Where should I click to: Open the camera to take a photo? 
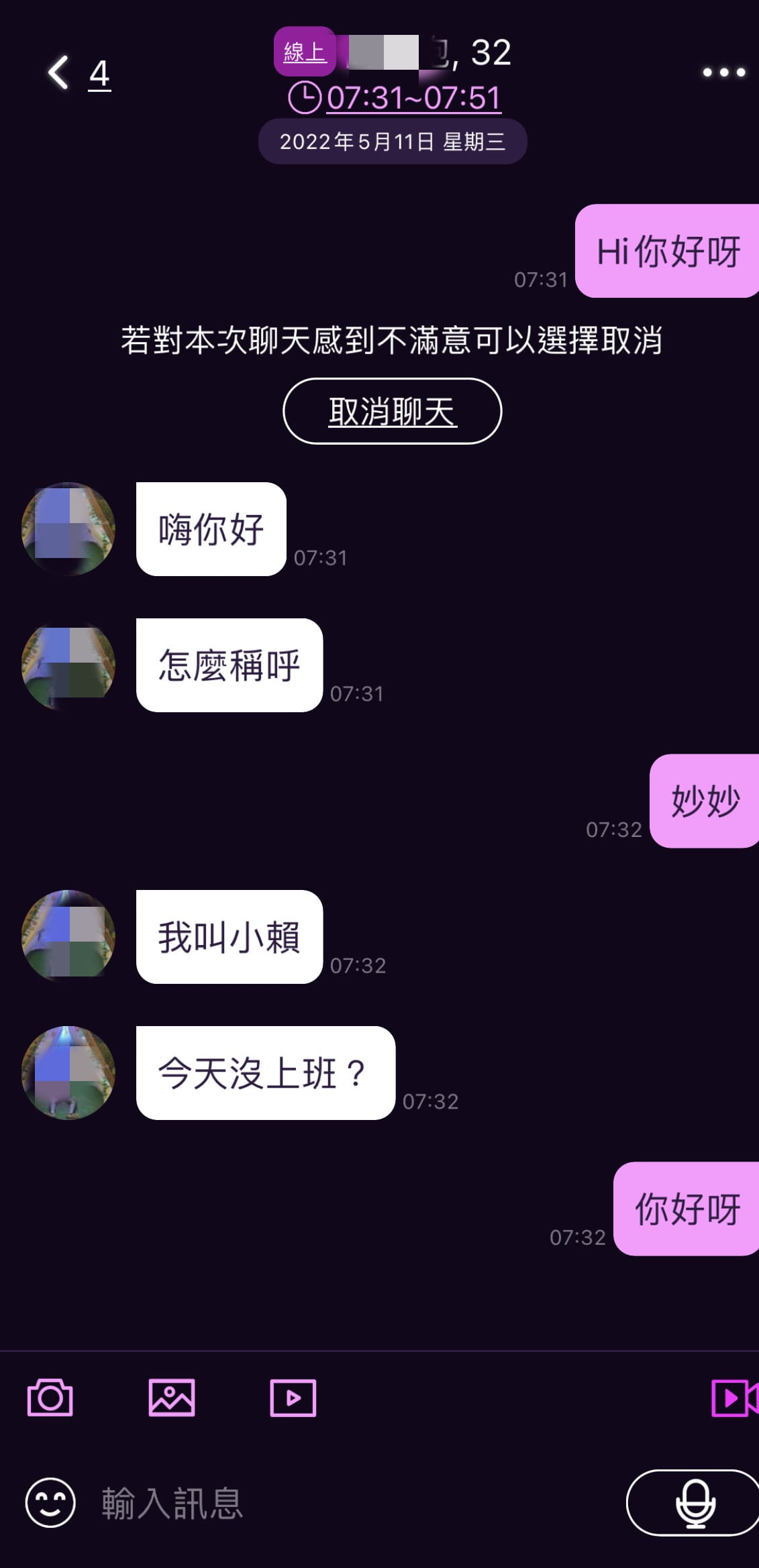[x=50, y=1398]
